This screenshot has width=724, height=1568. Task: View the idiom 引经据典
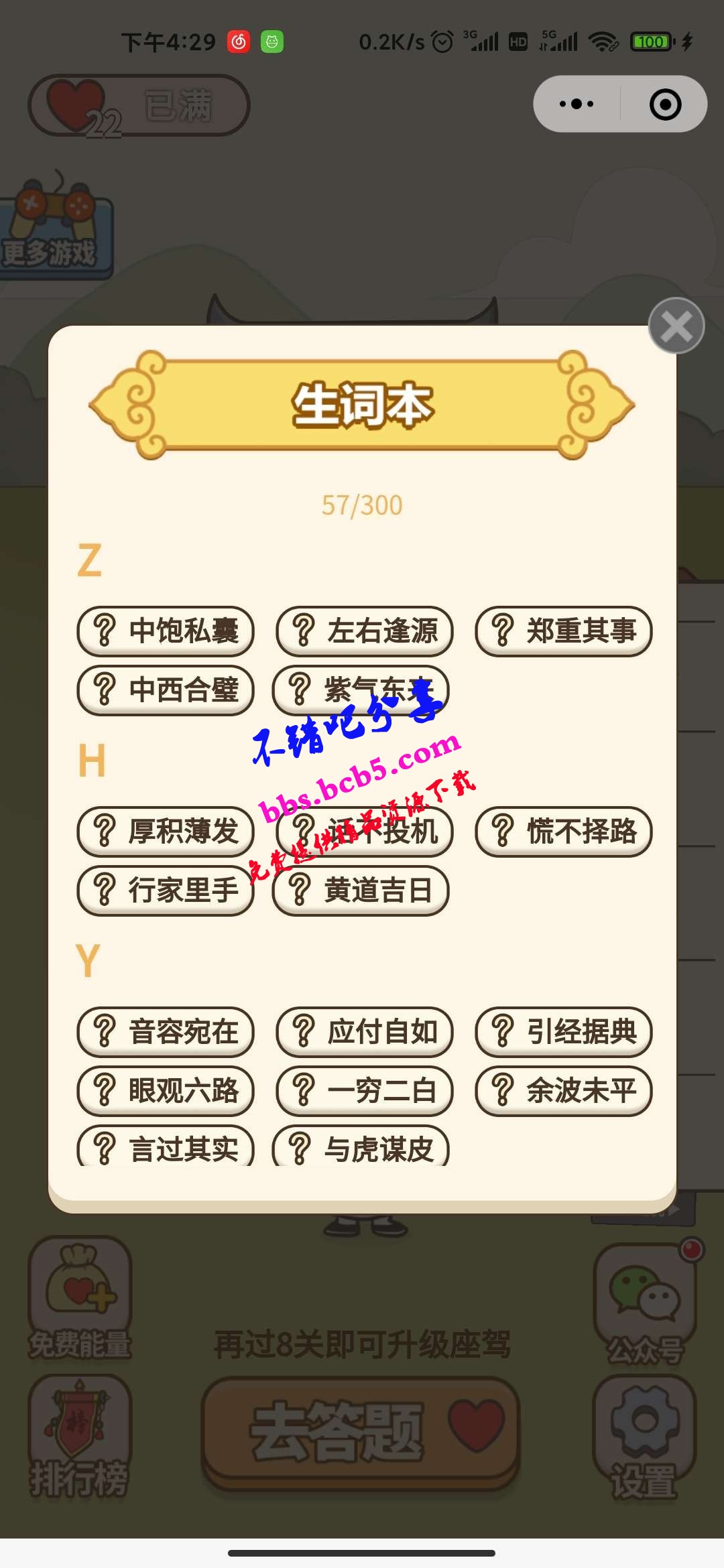click(564, 1031)
